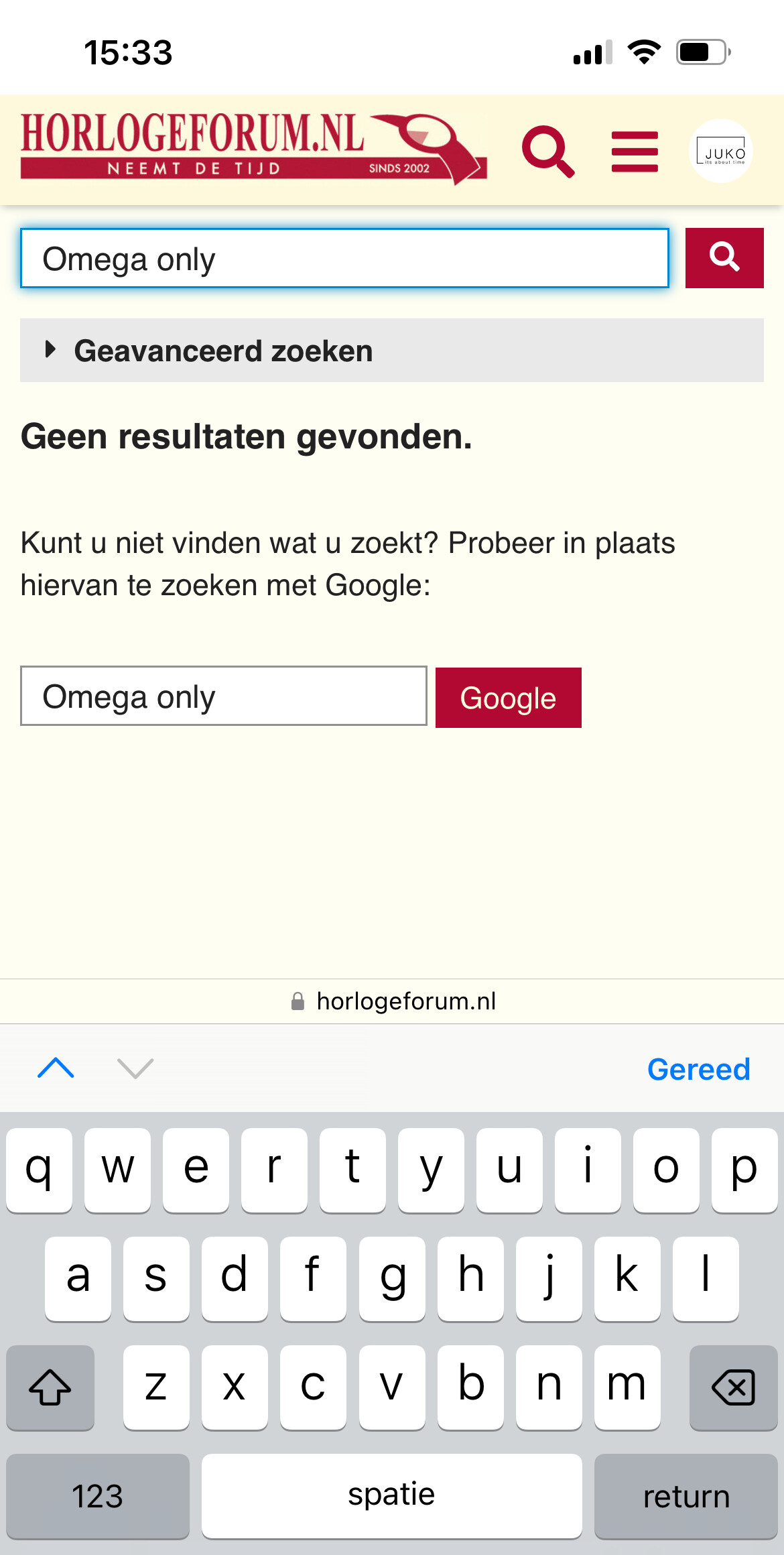Go to the Horlogeforum.nl home via logo
The image size is (784, 1555).
click(x=253, y=148)
